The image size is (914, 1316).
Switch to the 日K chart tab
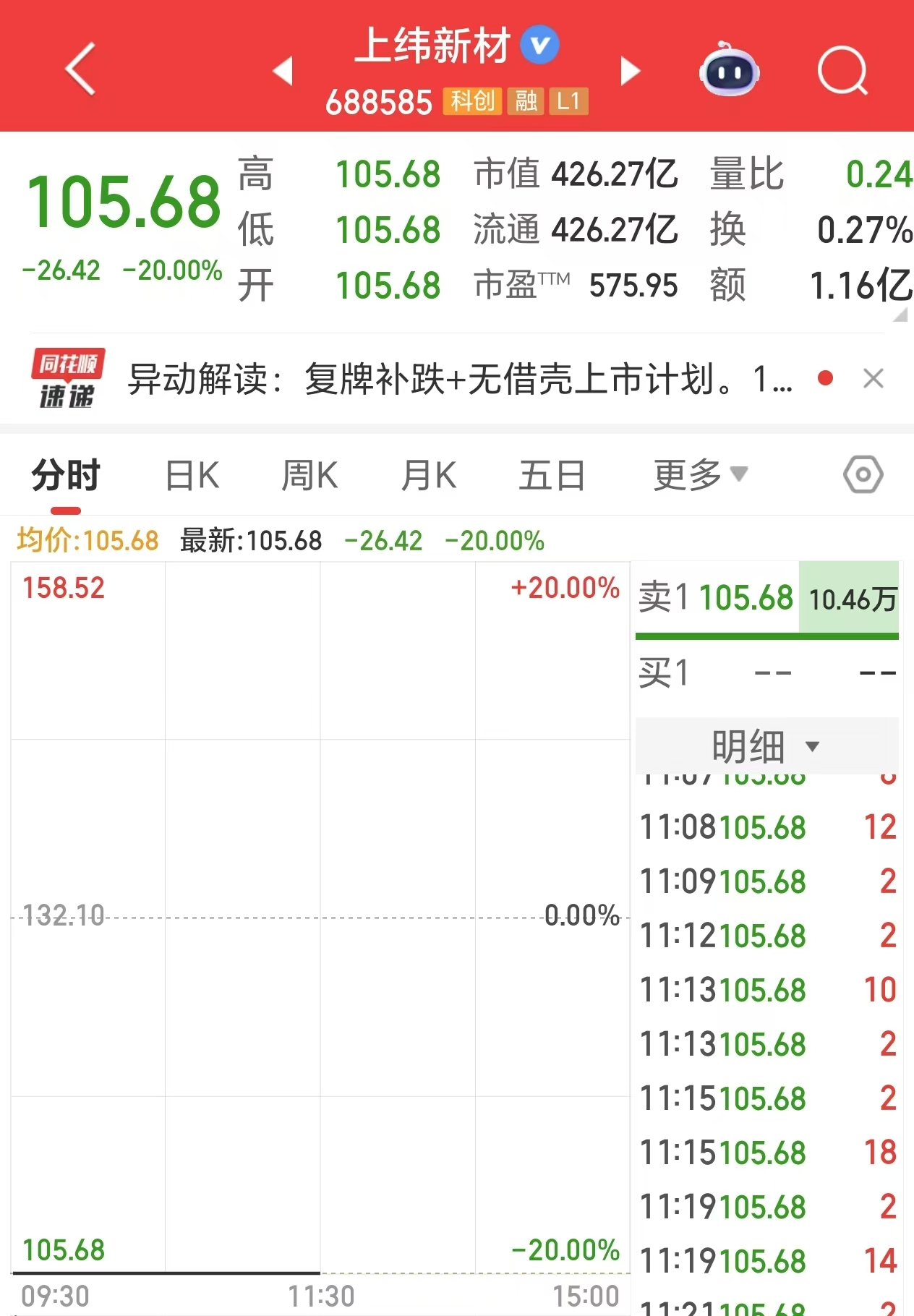tap(192, 476)
